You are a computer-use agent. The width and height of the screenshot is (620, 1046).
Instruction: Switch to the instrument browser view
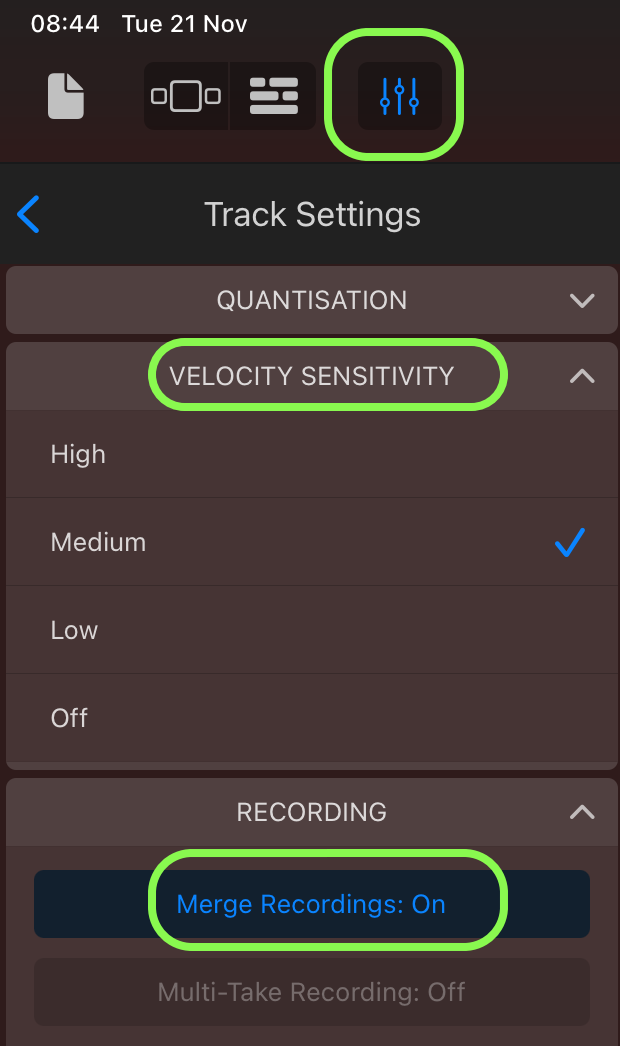186,96
